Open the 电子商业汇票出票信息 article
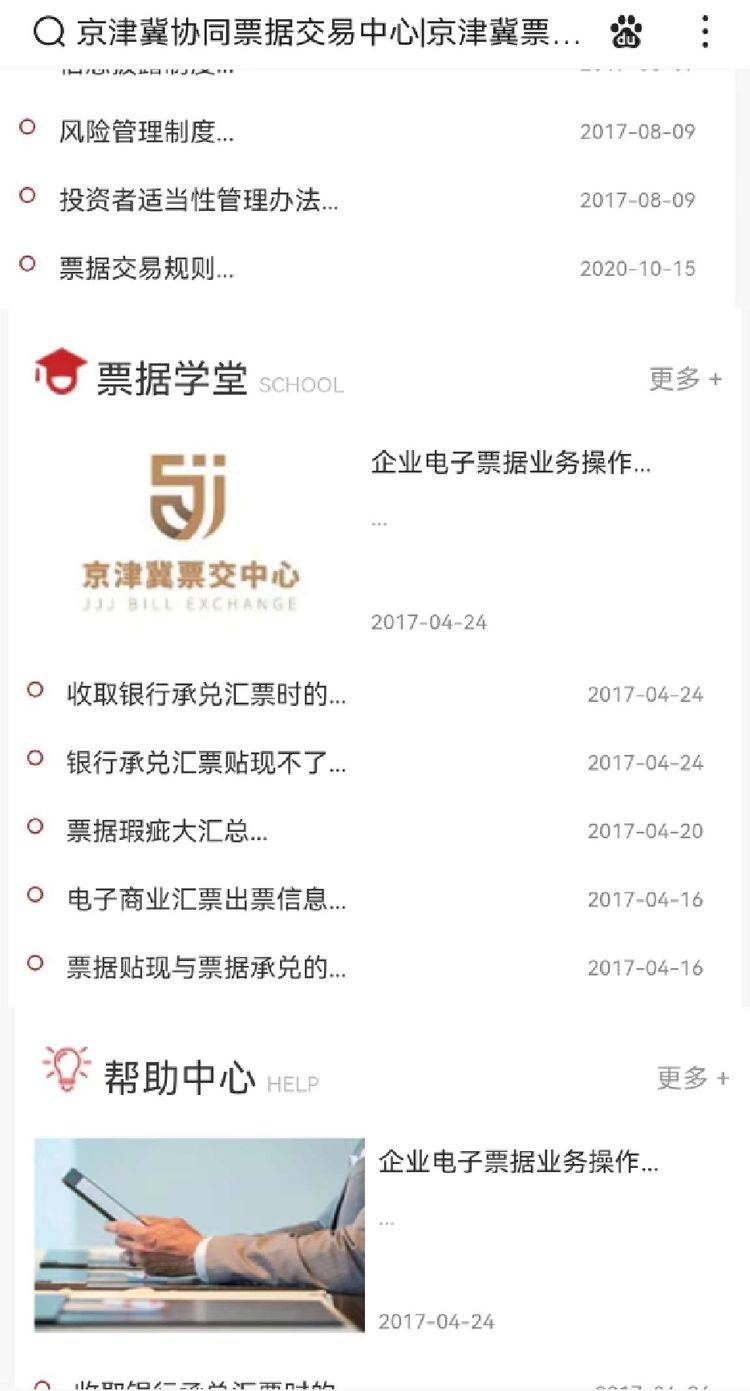Screen dimensions: 750x1391 coord(206,899)
